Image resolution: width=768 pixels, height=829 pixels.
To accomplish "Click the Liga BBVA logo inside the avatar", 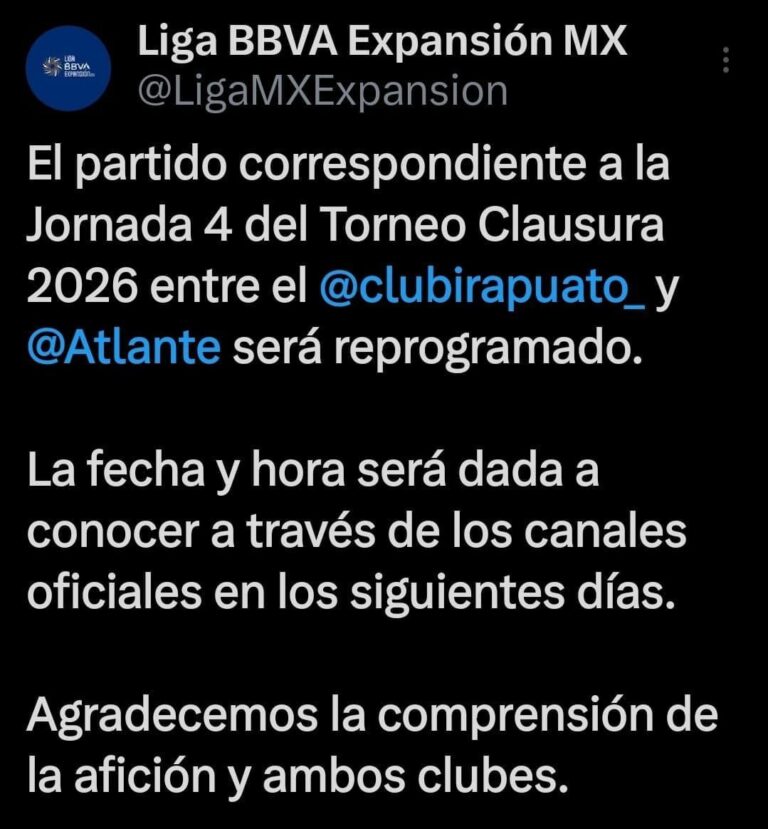I will [x=70, y=67].
